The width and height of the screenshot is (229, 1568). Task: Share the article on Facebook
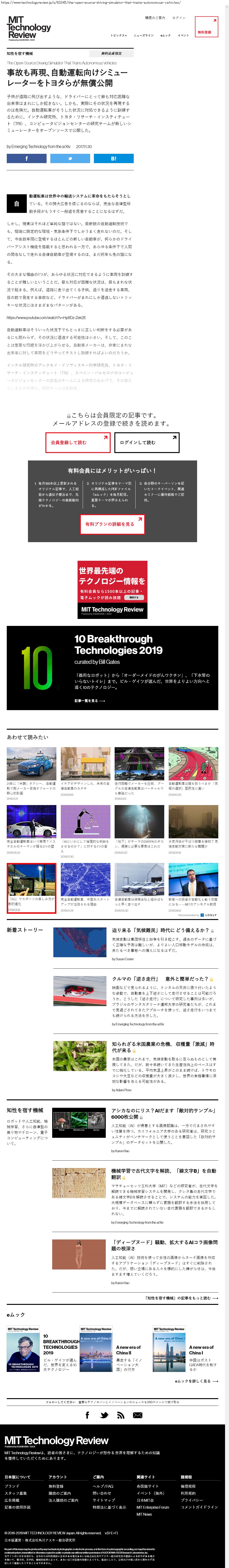click(x=26, y=158)
